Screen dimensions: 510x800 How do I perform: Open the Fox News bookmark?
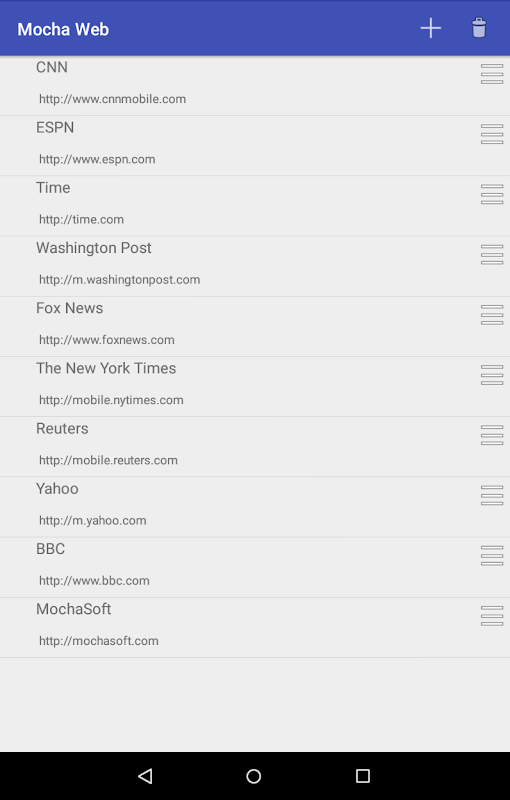(255, 327)
